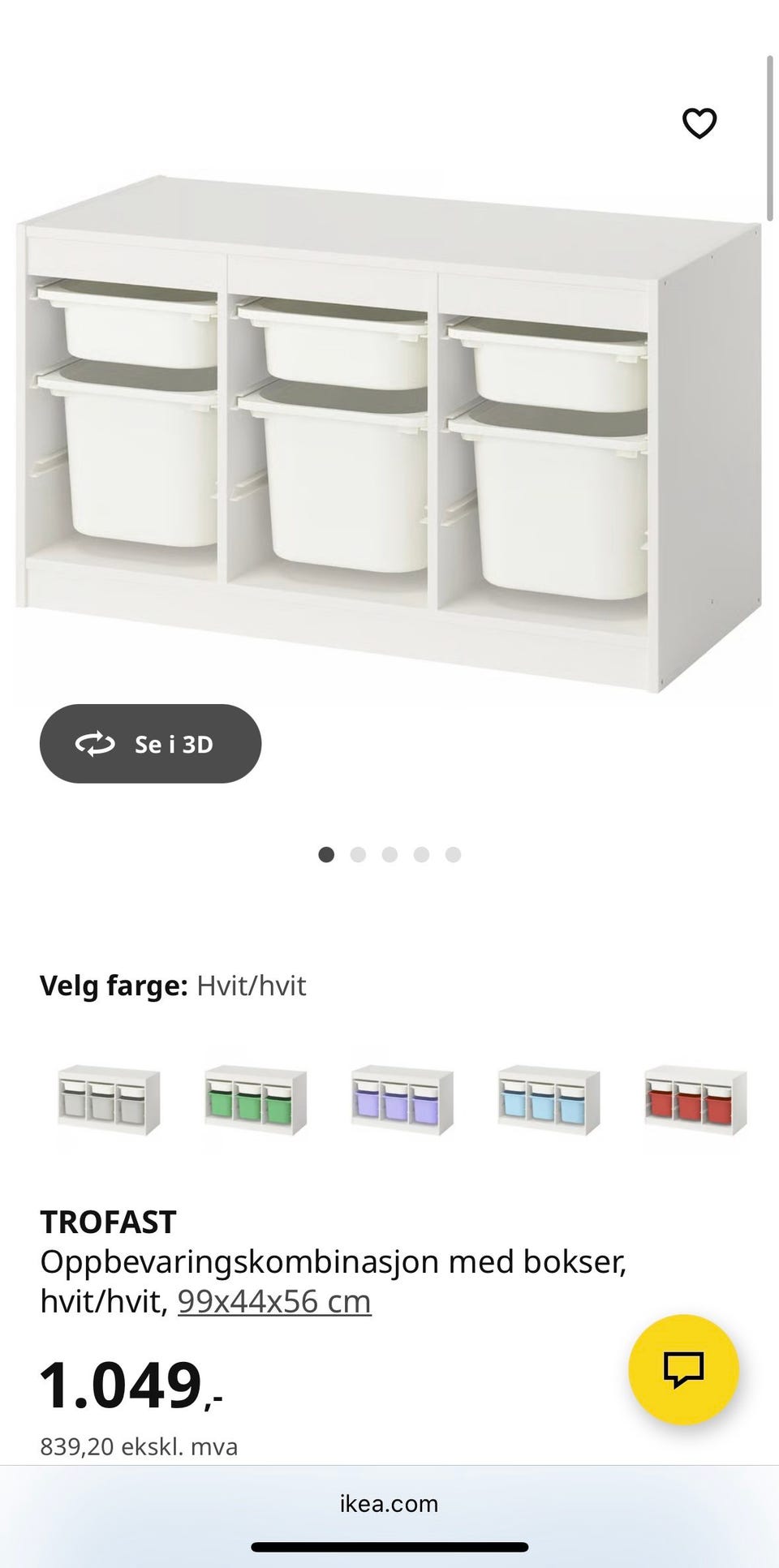Viewport: 779px width, 1568px height.
Task: Choose the red storage combination thumbnail
Action: (694, 1100)
